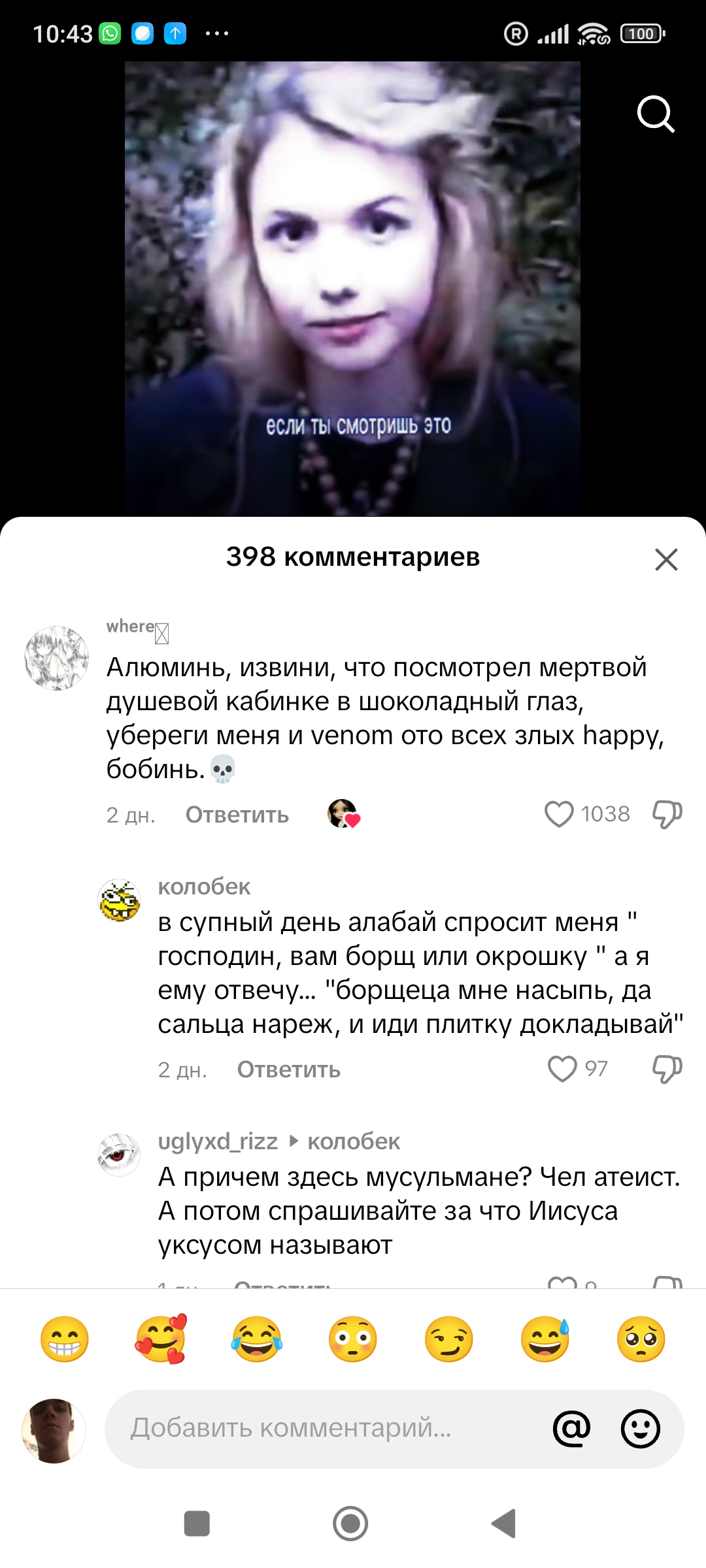Dislike the Алюминь comment
Image resolution: width=706 pixels, height=1568 pixels.
(x=667, y=814)
